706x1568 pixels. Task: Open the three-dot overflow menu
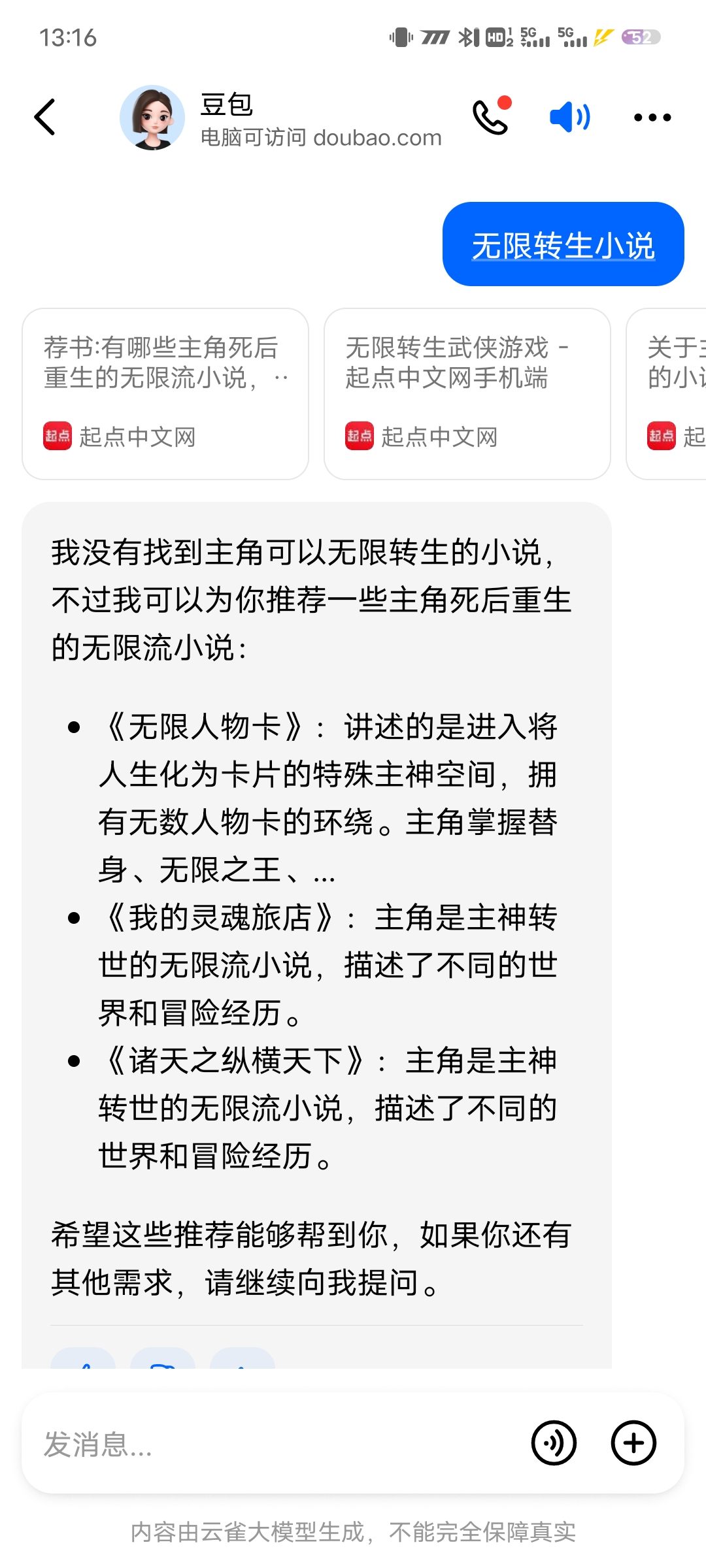652,118
